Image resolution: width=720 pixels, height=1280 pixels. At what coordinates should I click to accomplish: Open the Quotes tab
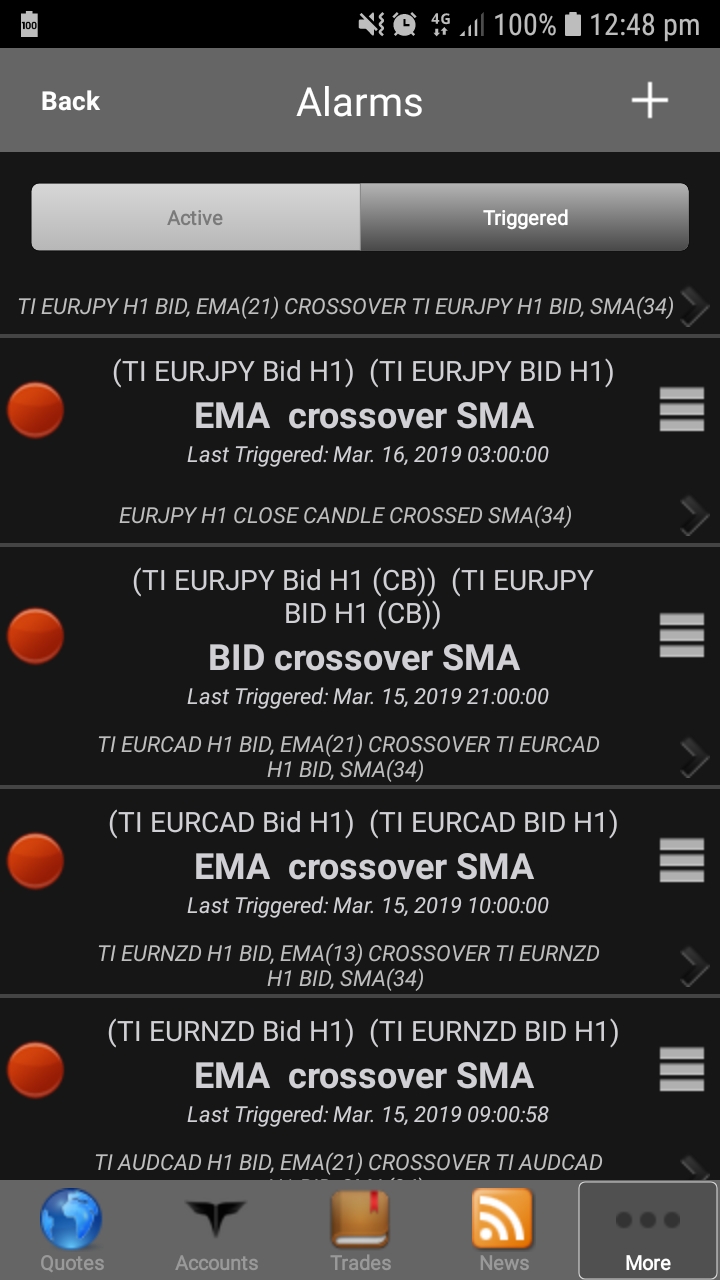pyautogui.click(x=72, y=1231)
